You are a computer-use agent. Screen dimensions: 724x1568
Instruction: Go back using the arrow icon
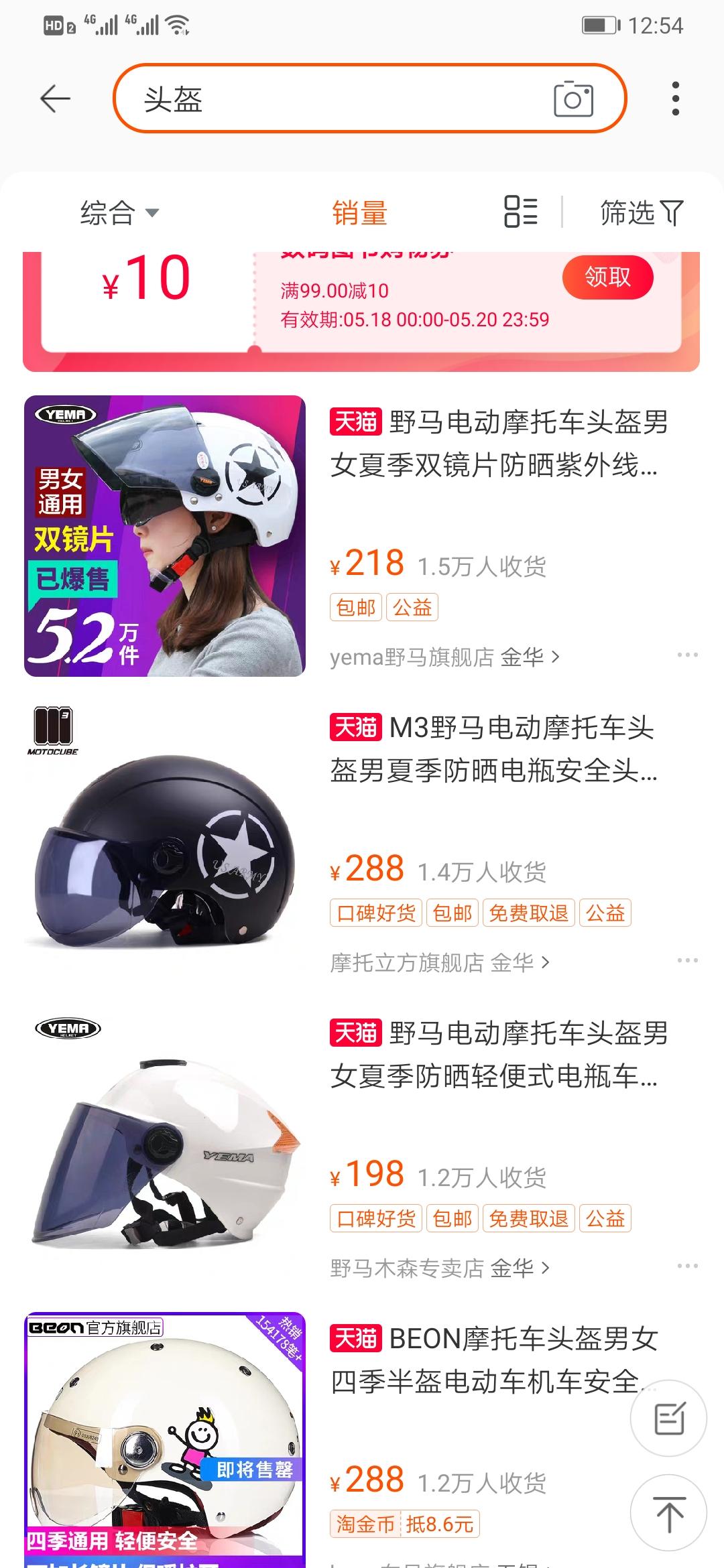55,99
